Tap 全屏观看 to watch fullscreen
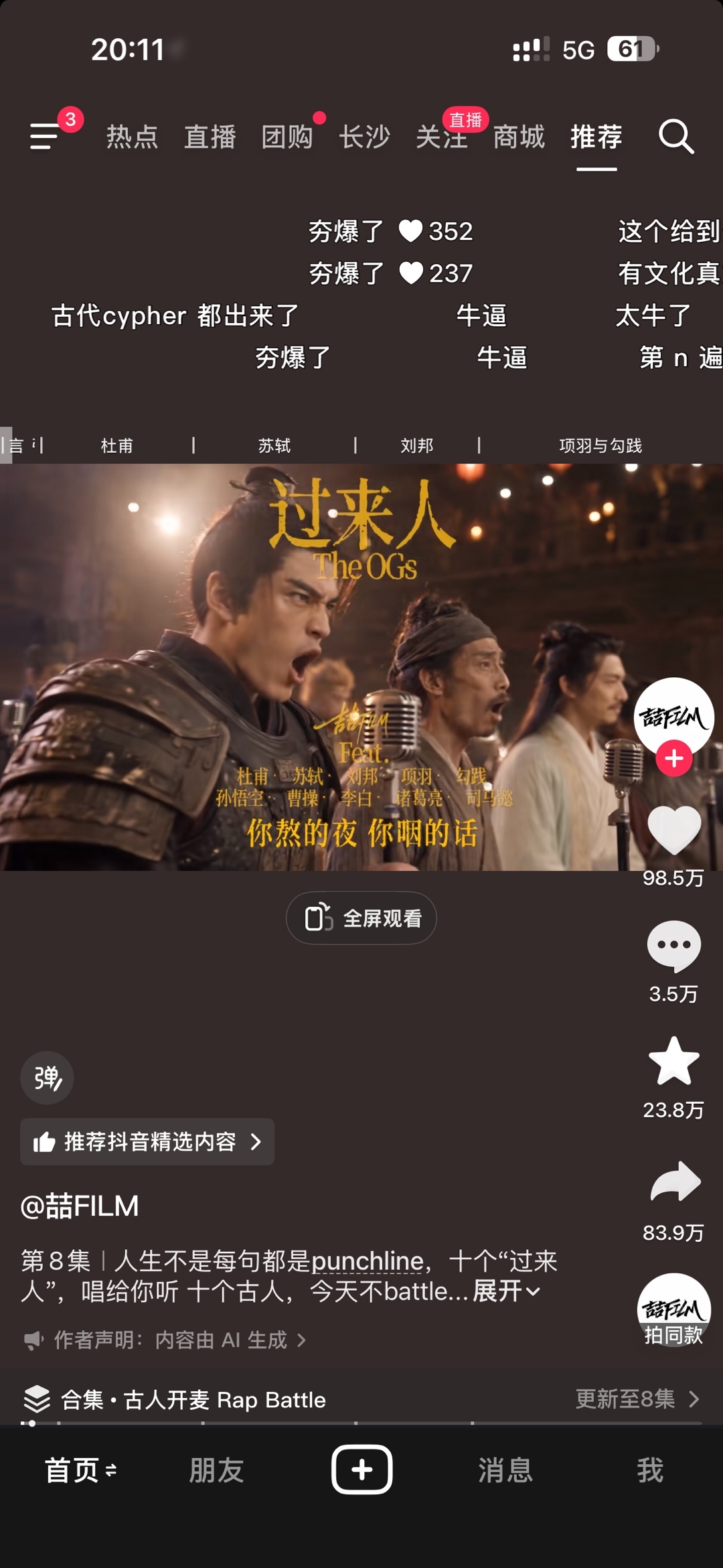The image size is (723, 1568). point(361,918)
